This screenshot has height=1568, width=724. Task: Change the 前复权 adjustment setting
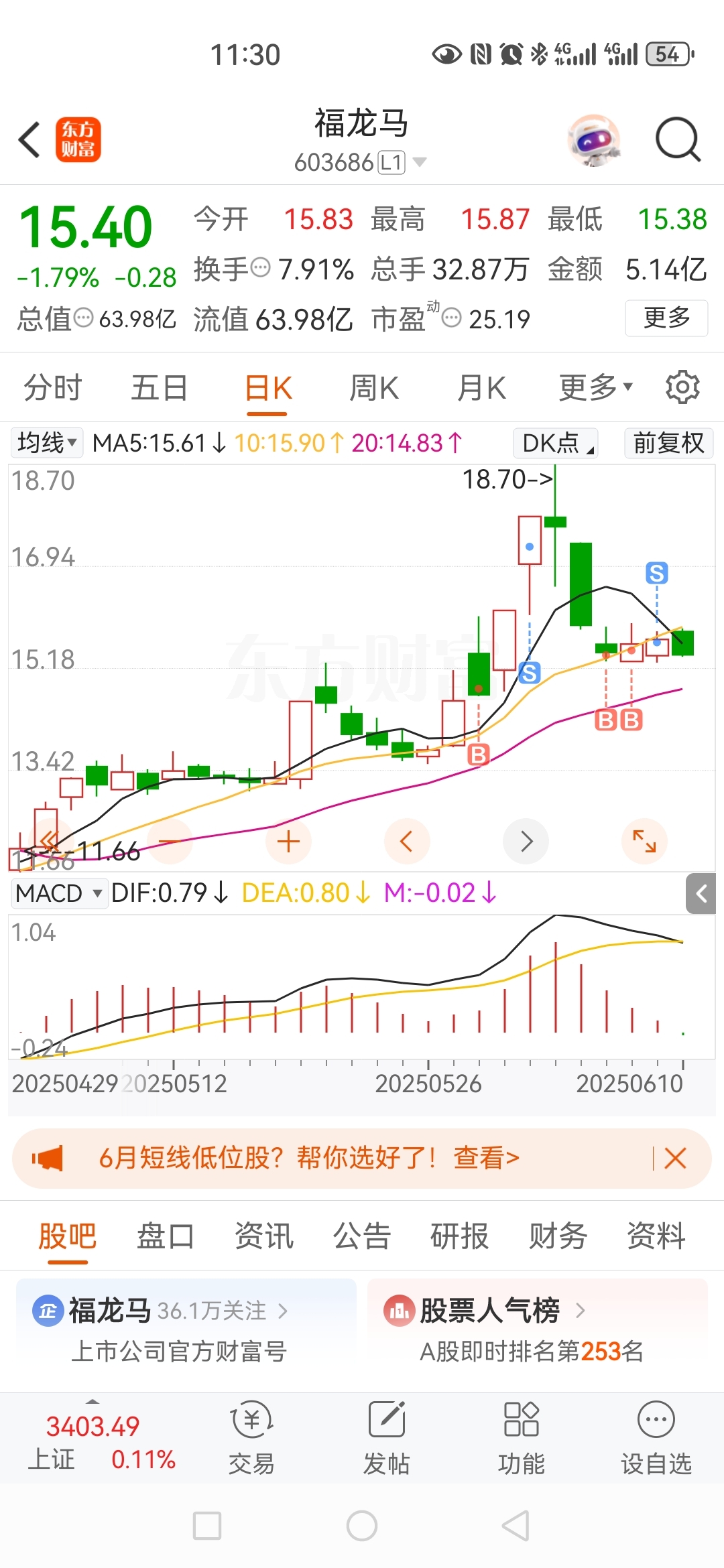(668, 443)
